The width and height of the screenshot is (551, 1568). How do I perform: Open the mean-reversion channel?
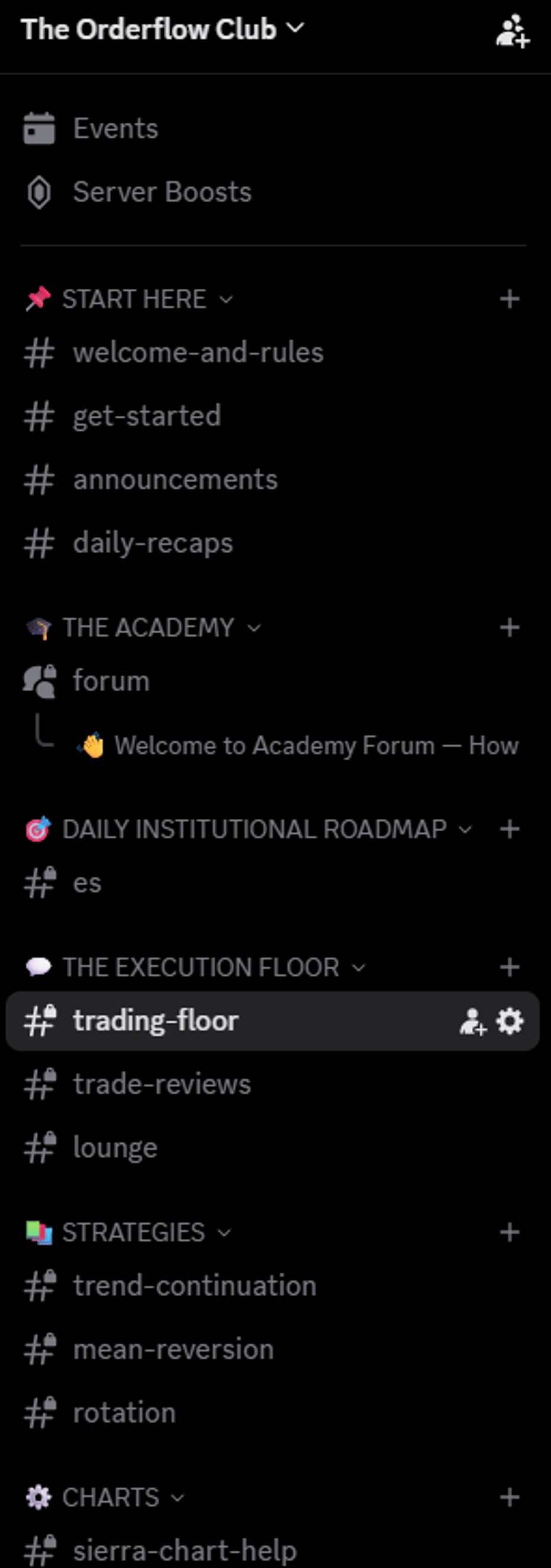click(x=273, y=1349)
